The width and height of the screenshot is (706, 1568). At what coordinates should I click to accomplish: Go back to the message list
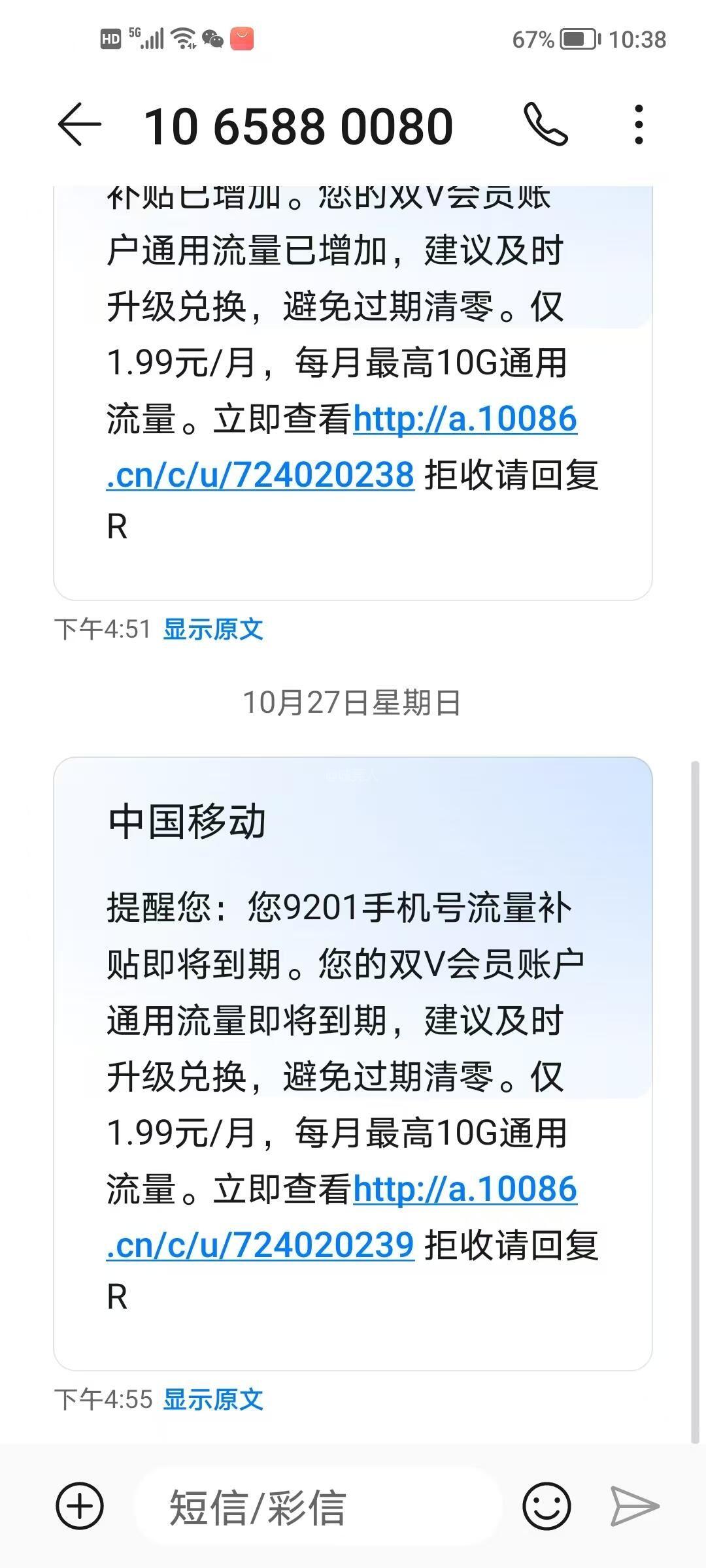click(x=80, y=124)
